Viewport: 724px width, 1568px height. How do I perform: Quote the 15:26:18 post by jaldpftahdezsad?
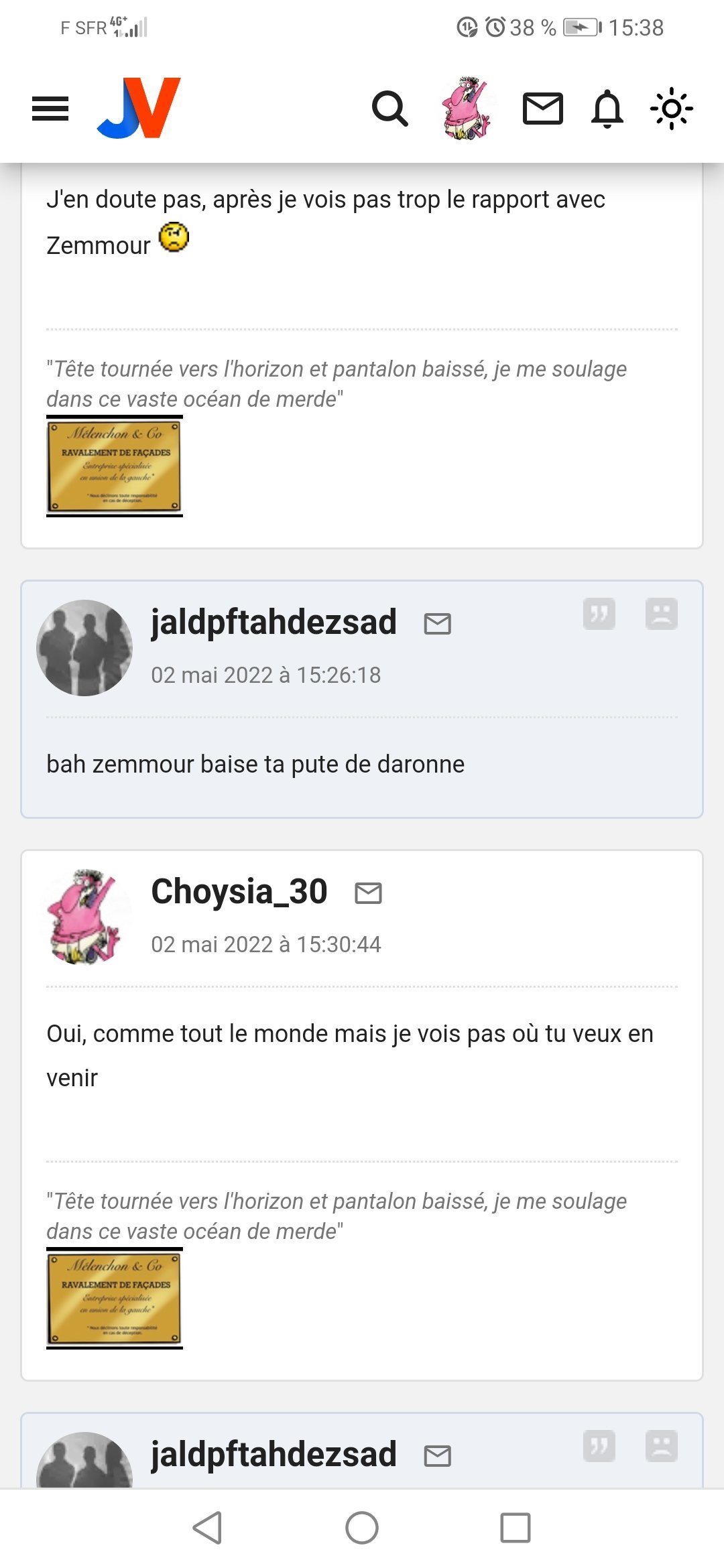click(599, 614)
